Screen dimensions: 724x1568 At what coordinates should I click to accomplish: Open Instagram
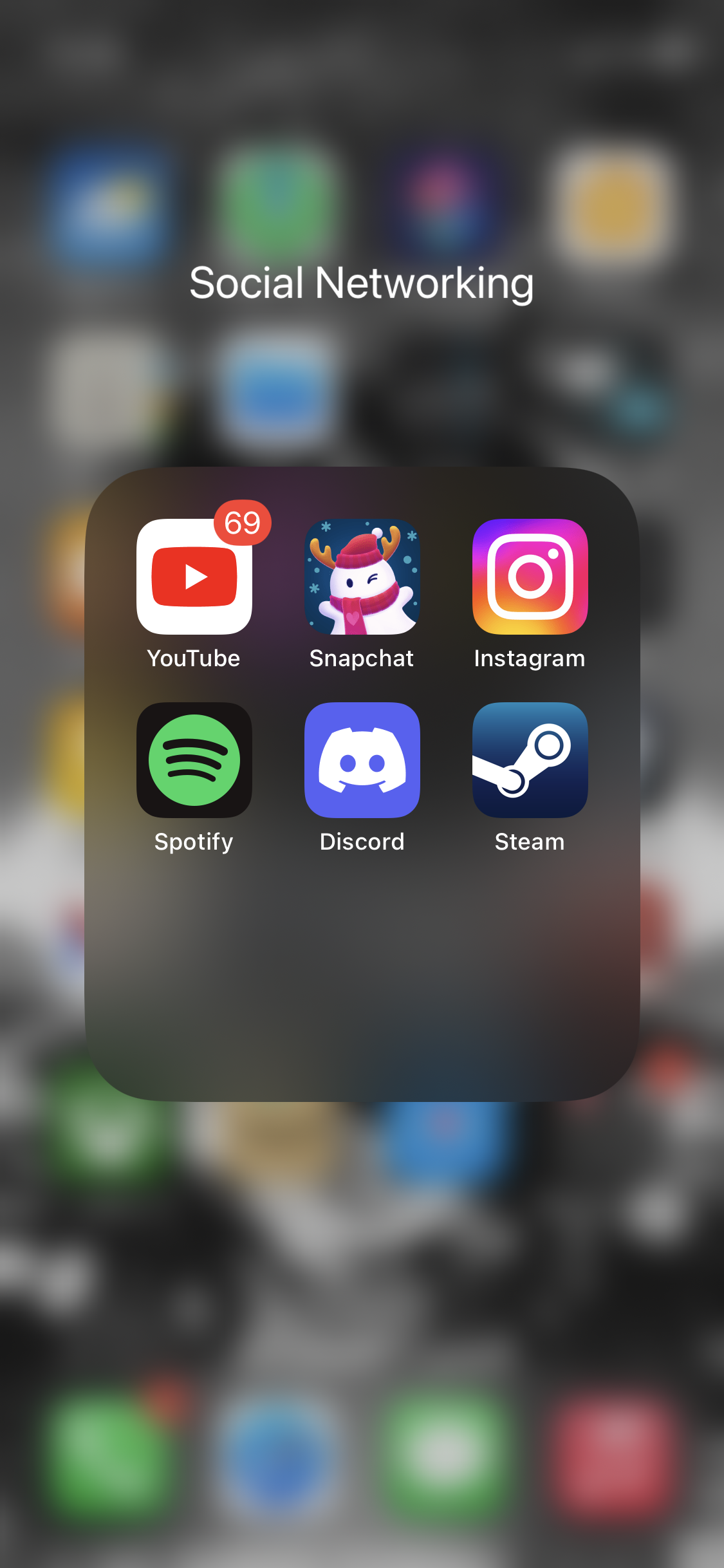click(530, 577)
